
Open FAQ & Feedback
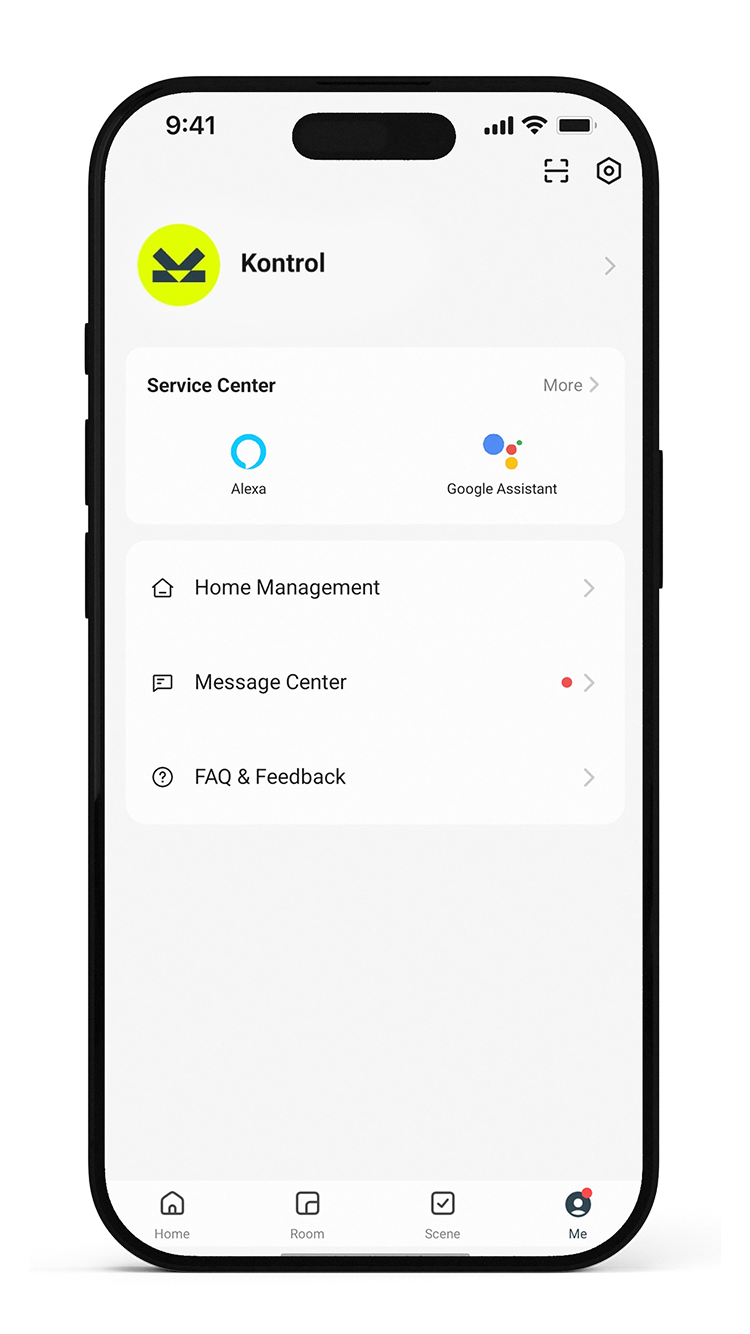coord(375,777)
